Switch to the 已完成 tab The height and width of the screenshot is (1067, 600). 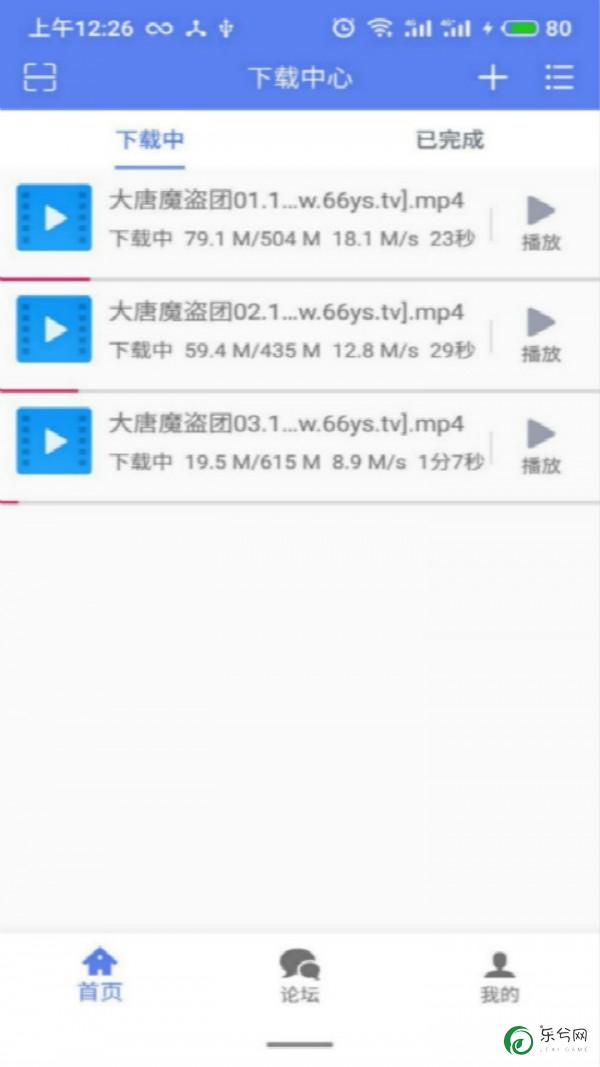click(x=450, y=140)
